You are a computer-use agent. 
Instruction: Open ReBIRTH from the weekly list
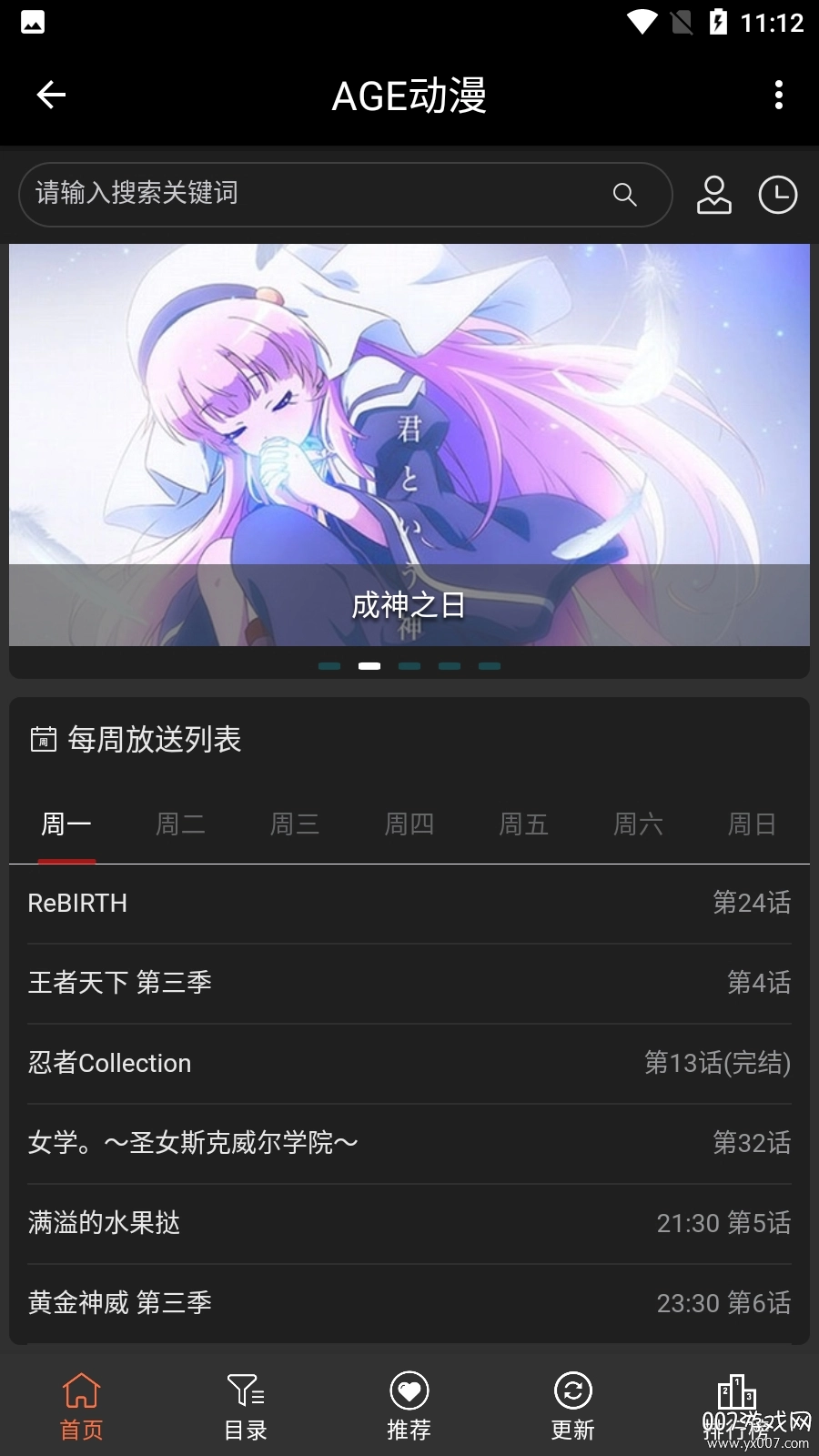tap(409, 903)
